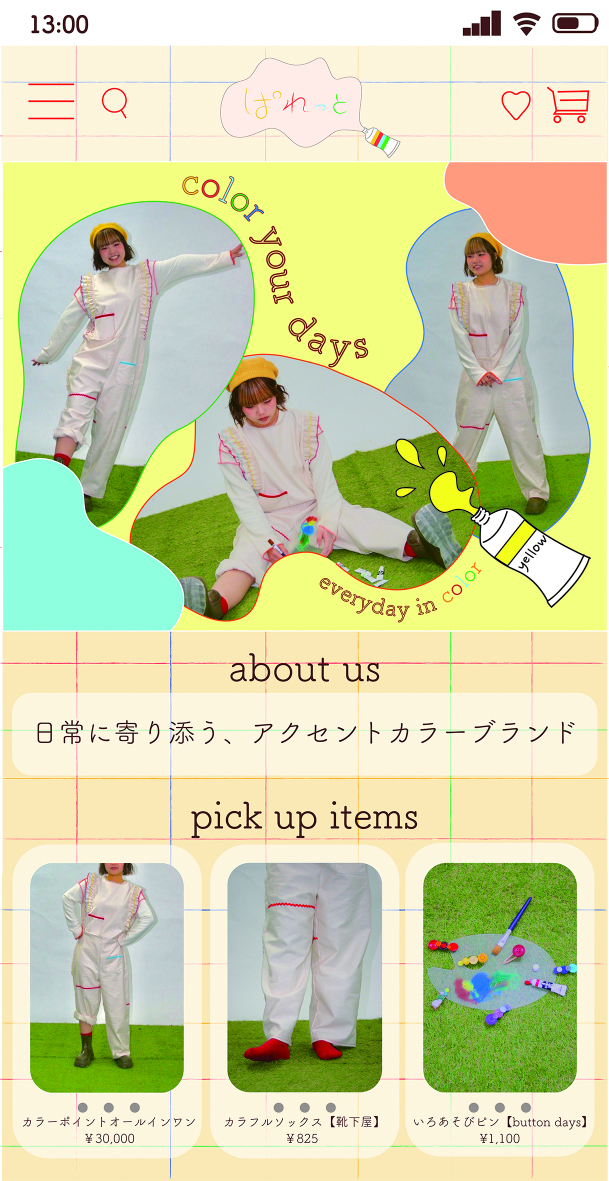Open the shopping cart

coord(568,105)
